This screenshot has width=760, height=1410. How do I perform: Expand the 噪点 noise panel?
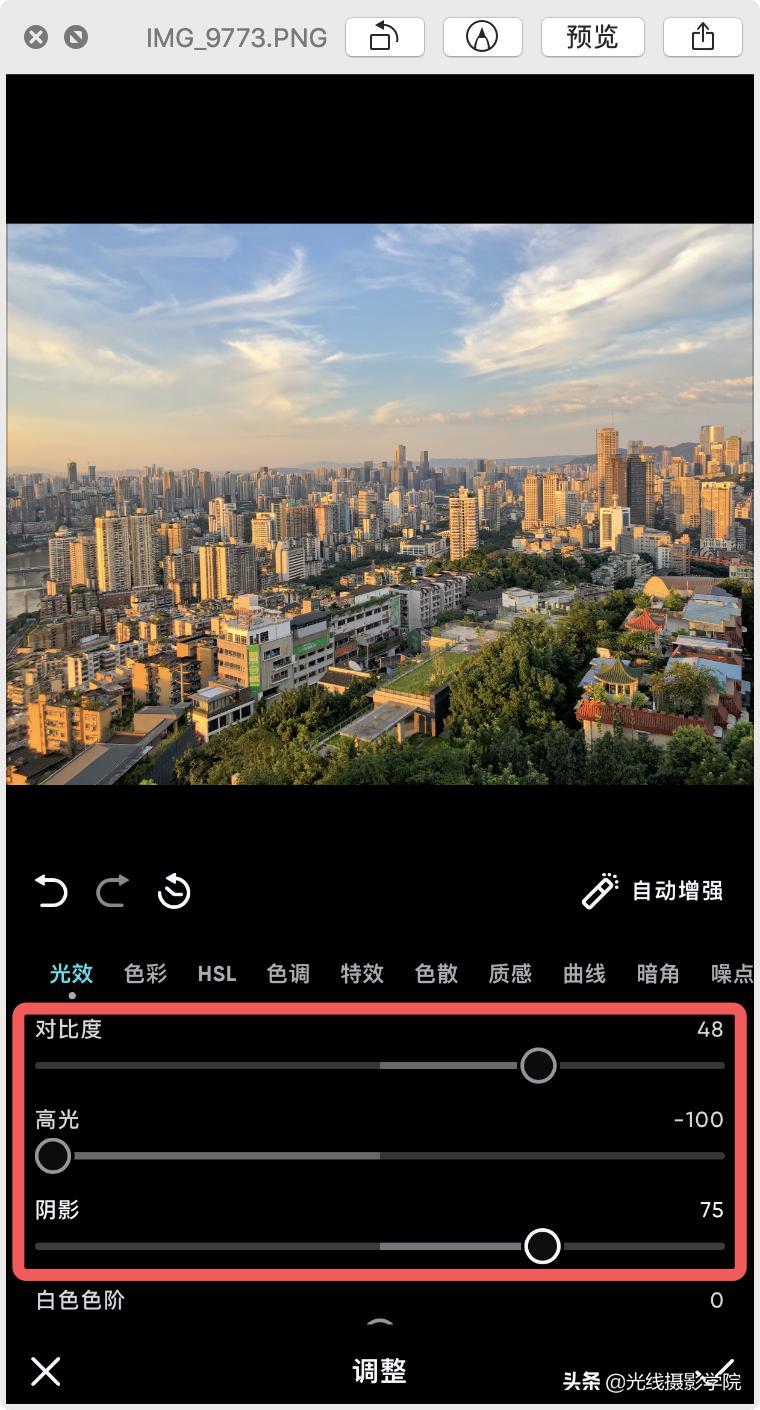pos(731,973)
